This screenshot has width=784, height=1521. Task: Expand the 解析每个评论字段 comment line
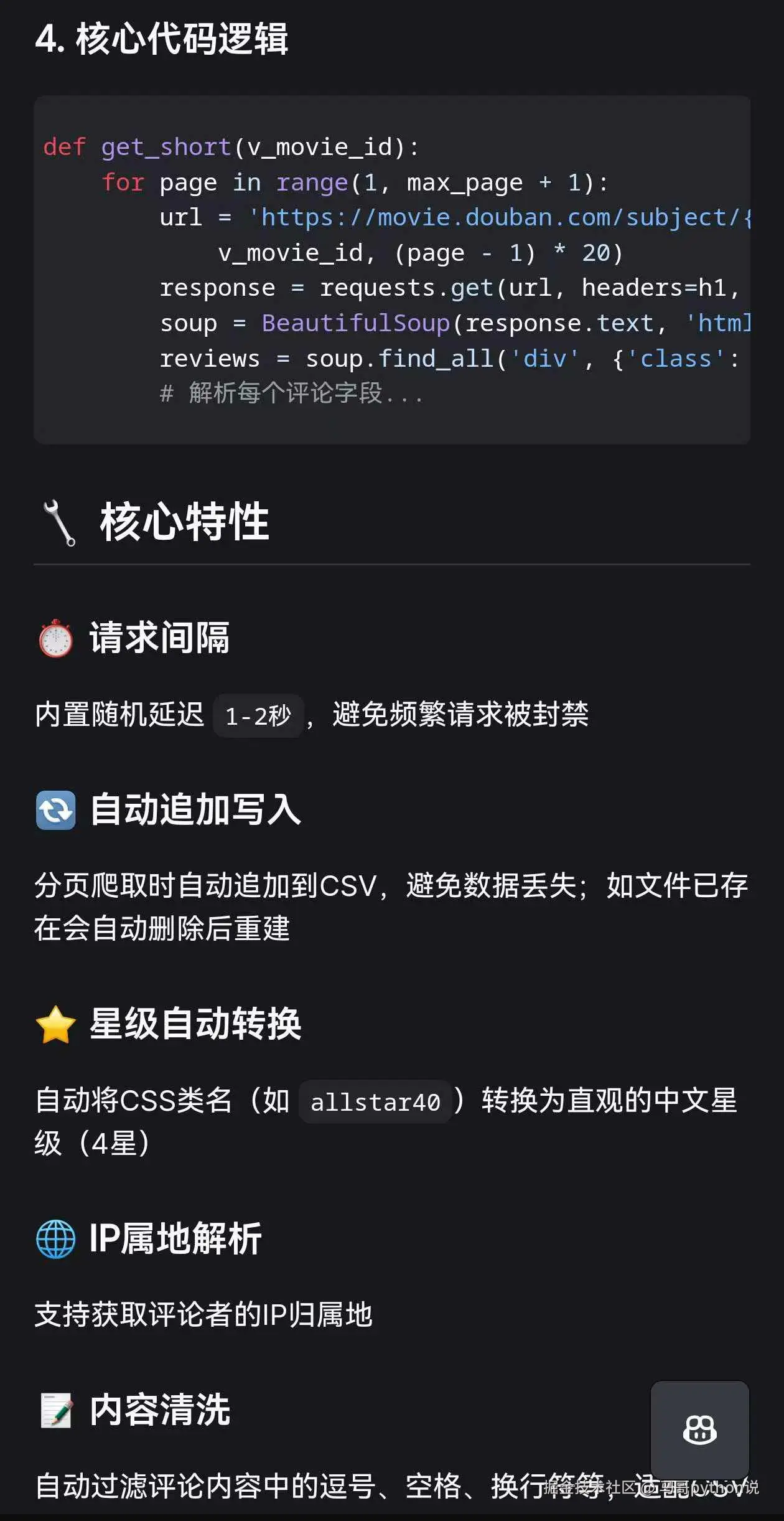[x=292, y=394]
